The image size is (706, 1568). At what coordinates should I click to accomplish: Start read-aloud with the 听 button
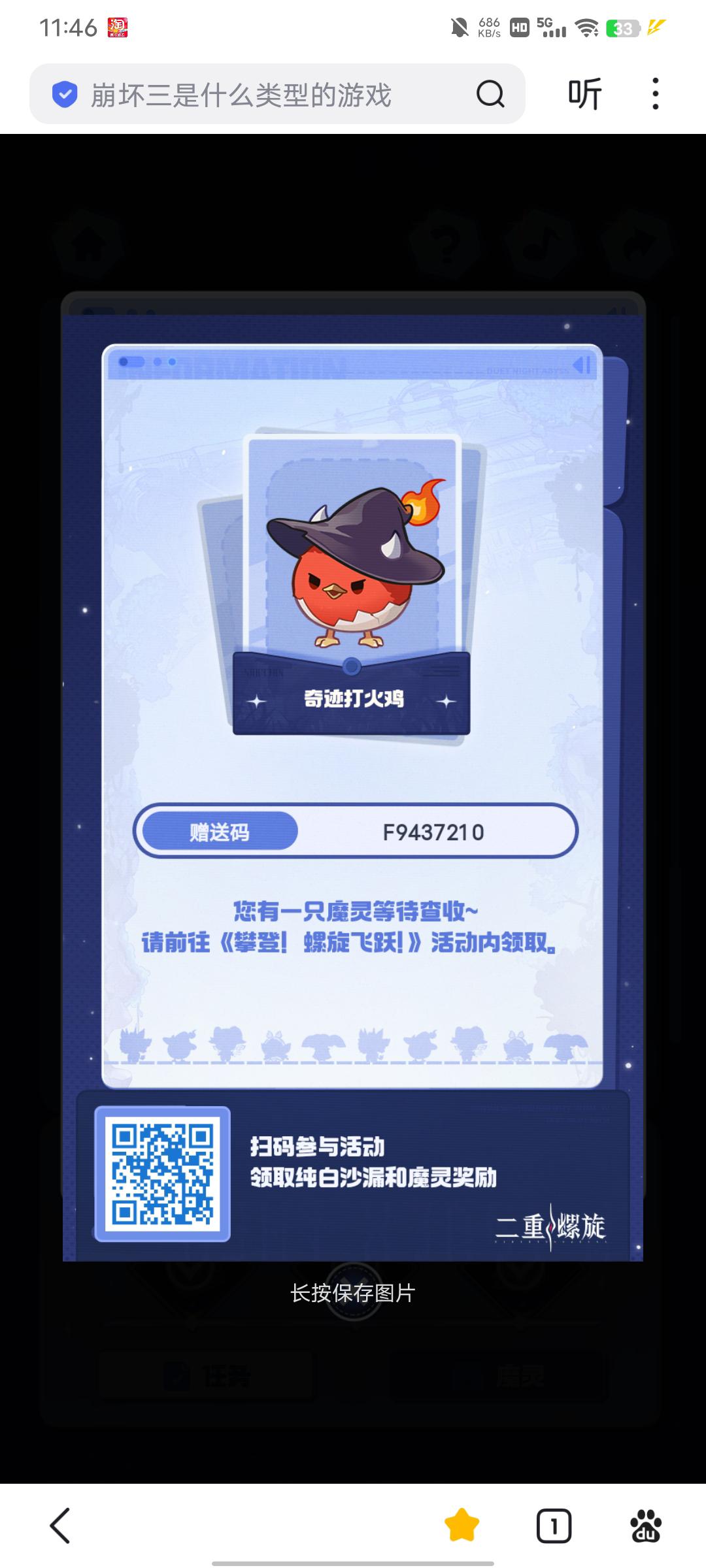584,94
